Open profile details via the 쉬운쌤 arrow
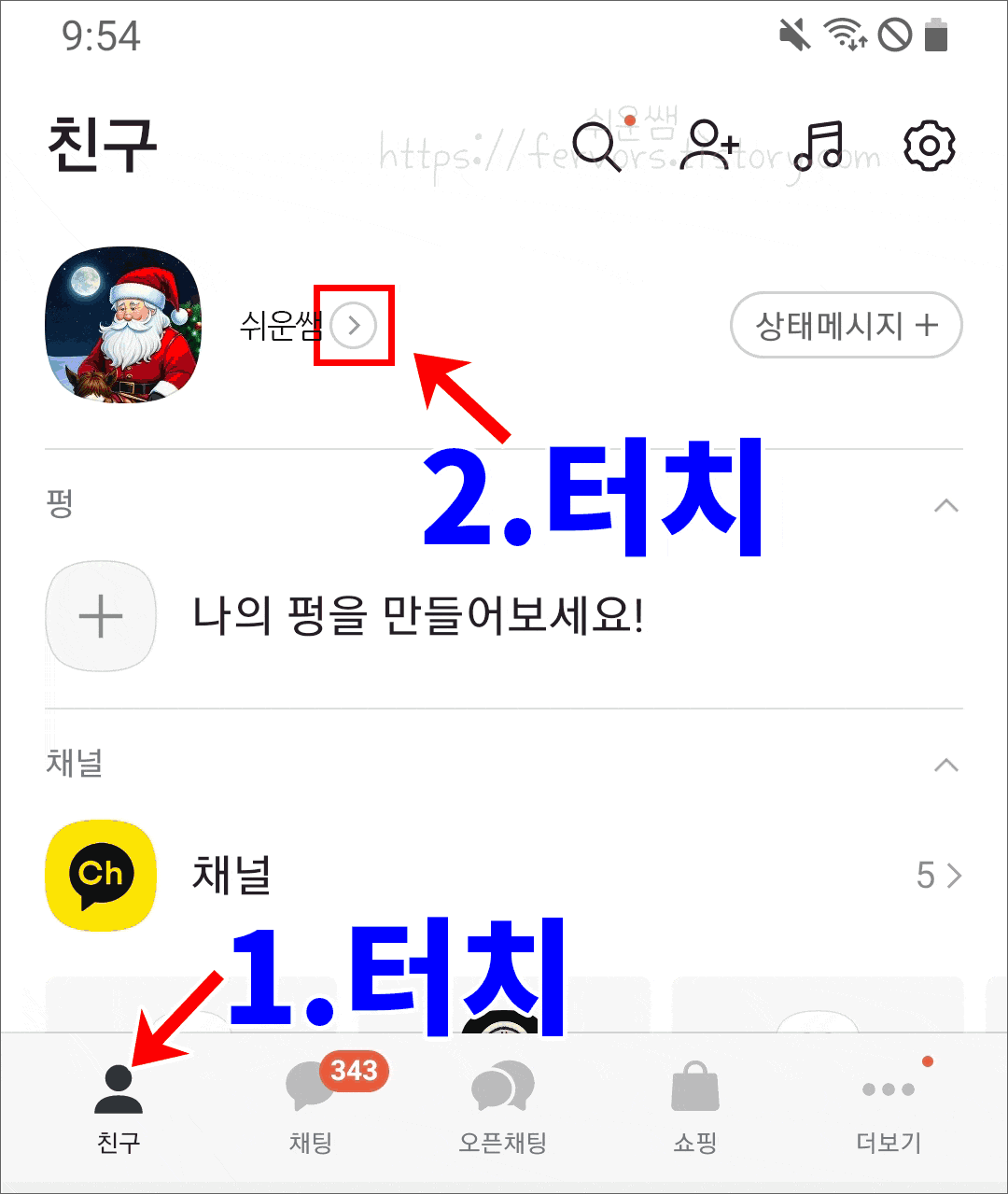Image resolution: width=1008 pixels, height=1194 pixels. click(x=354, y=325)
